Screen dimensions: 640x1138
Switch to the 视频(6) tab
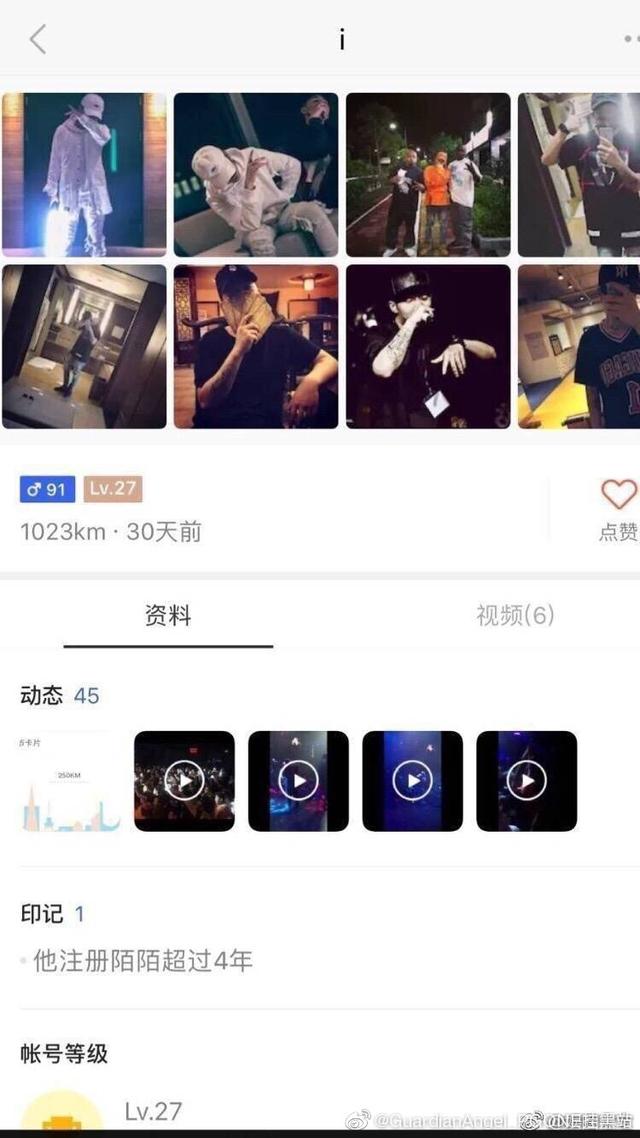click(515, 616)
